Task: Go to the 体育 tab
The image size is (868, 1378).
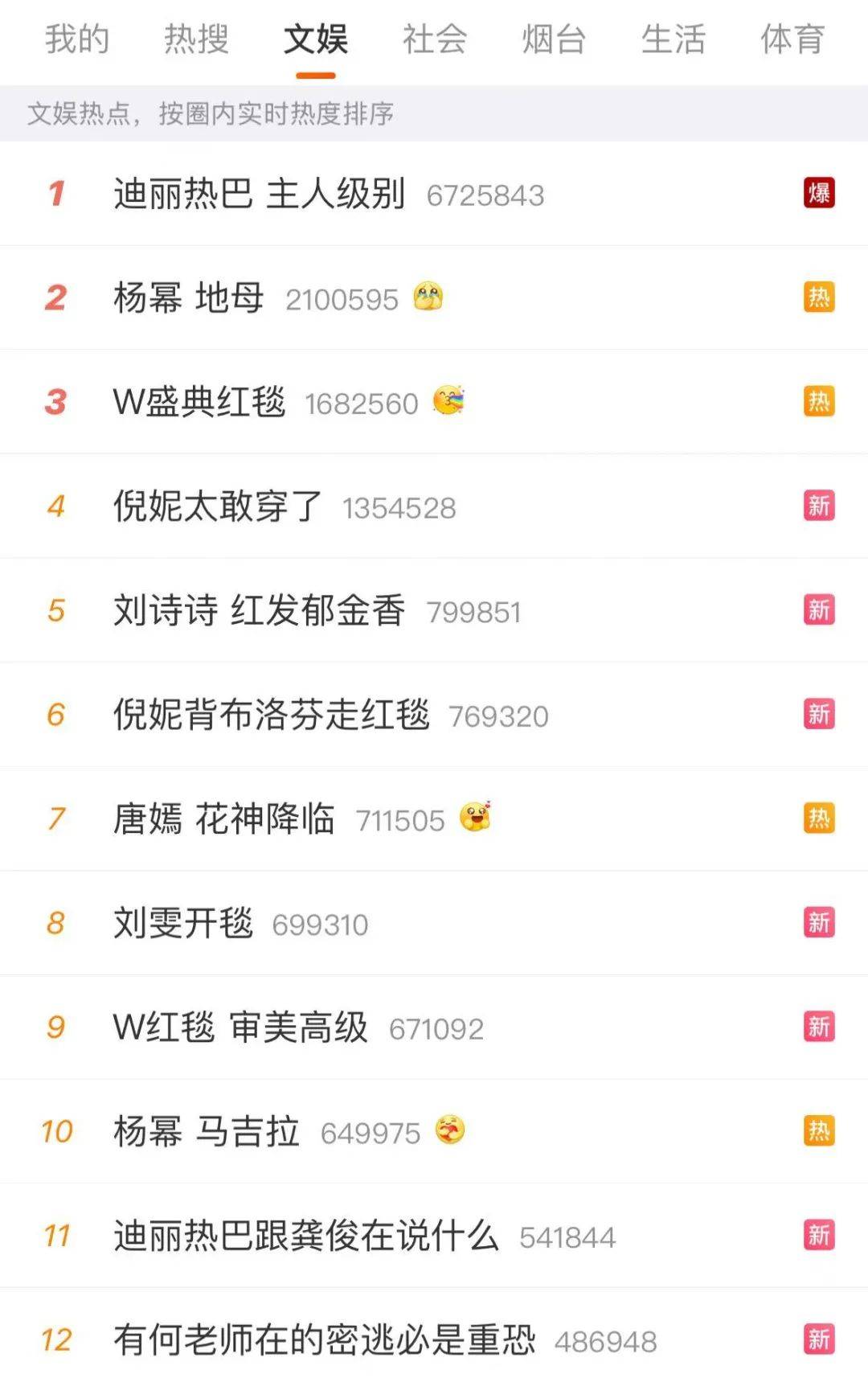Action: (x=792, y=39)
